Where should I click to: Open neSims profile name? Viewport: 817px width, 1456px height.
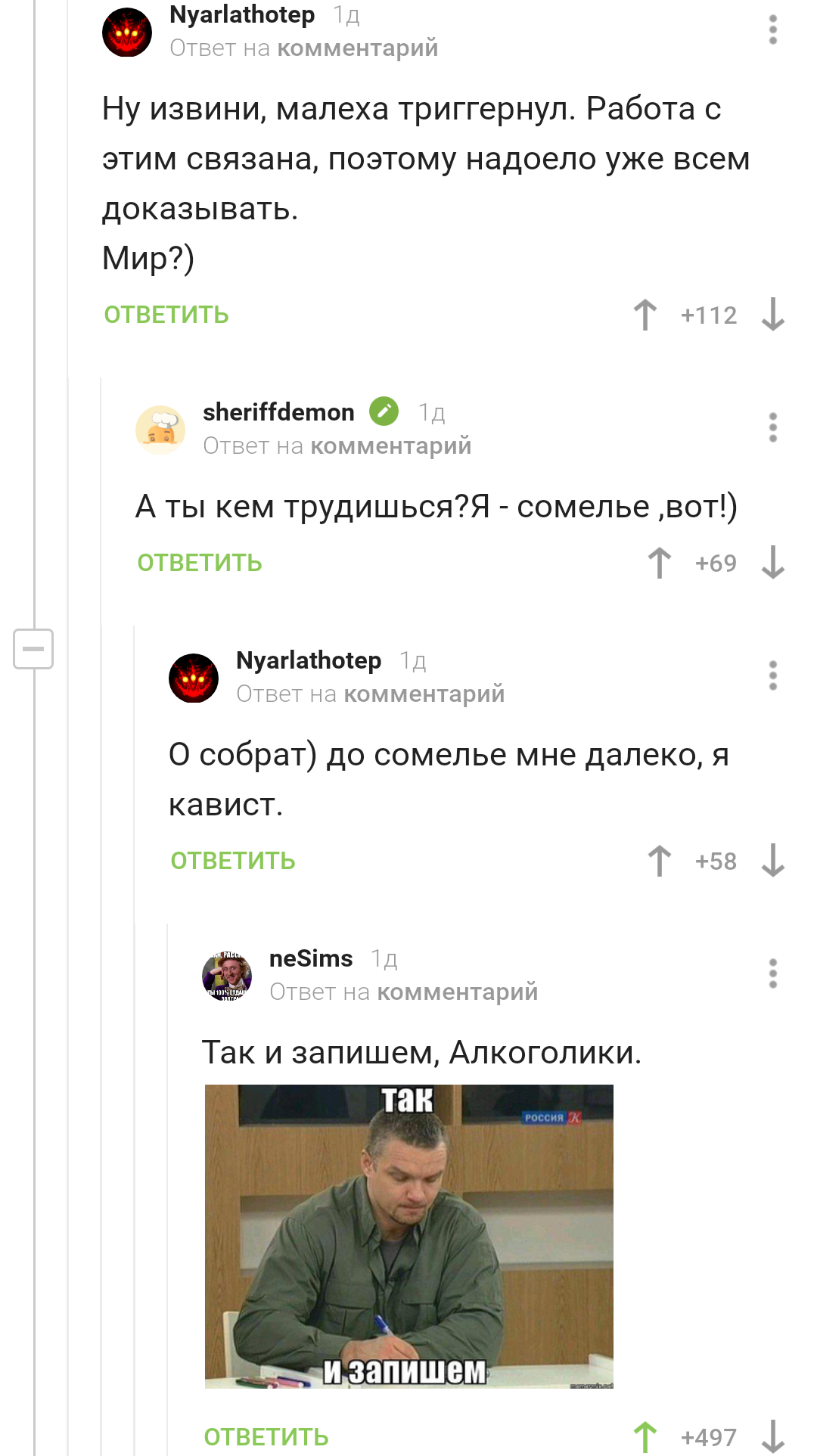(x=311, y=958)
